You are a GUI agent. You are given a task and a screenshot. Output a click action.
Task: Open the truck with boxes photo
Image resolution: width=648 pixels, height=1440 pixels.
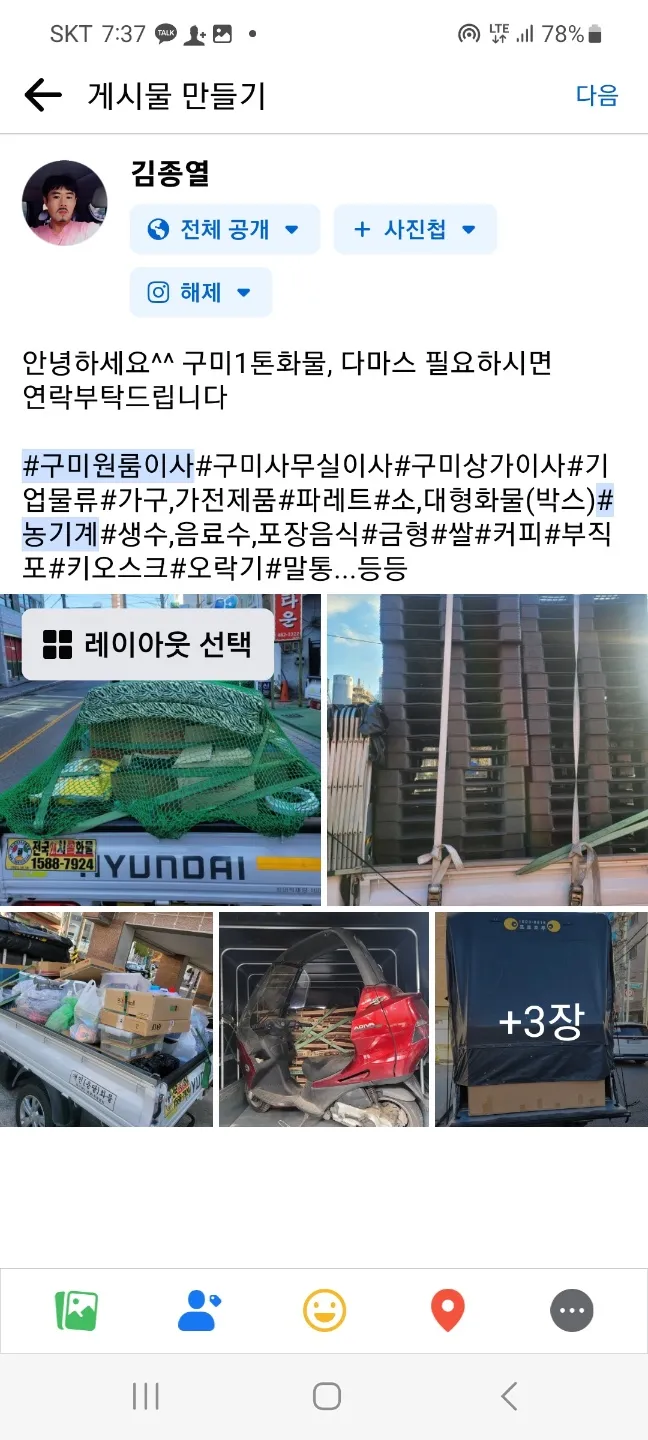coord(106,1020)
